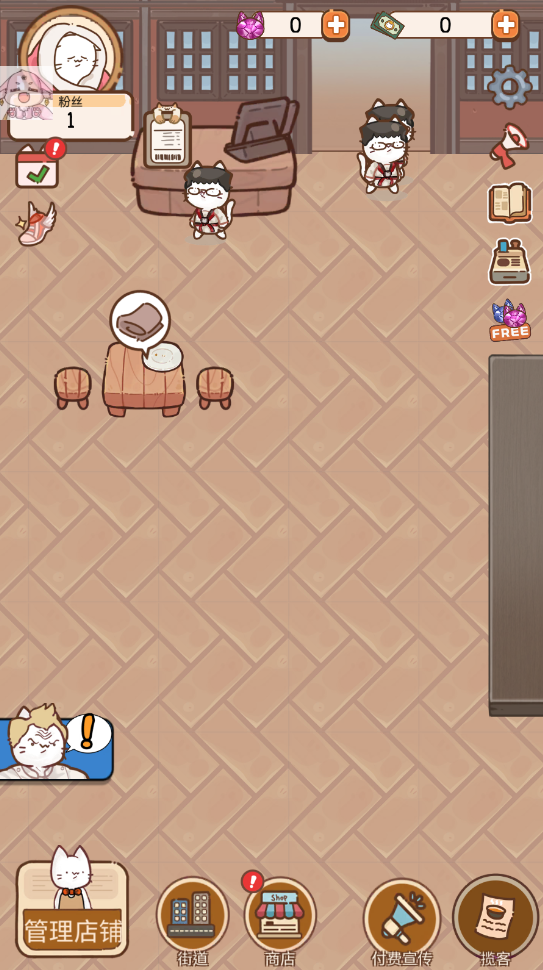Tap the winged shoe speed boost
543x970 pixels.
click(37, 223)
